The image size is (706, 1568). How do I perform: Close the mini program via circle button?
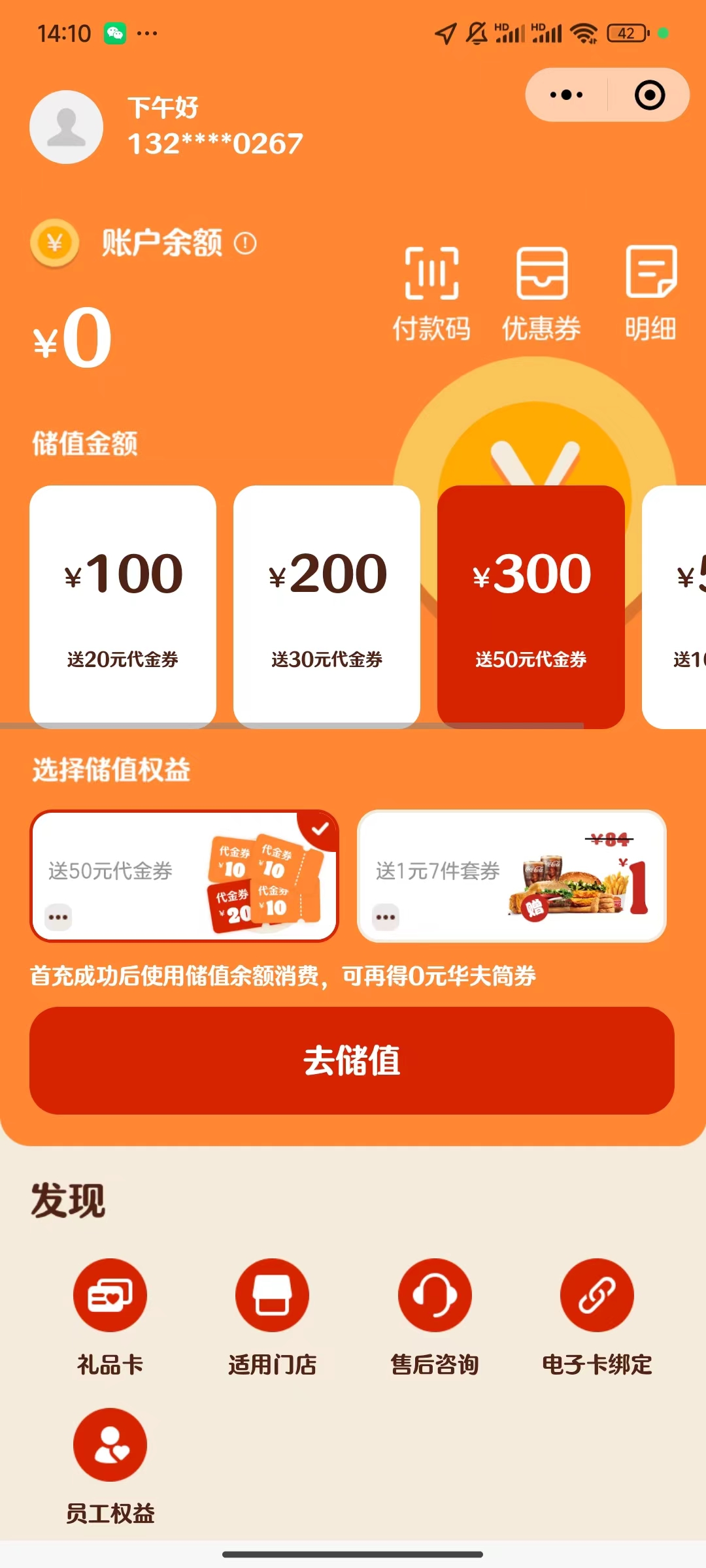point(649,95)
